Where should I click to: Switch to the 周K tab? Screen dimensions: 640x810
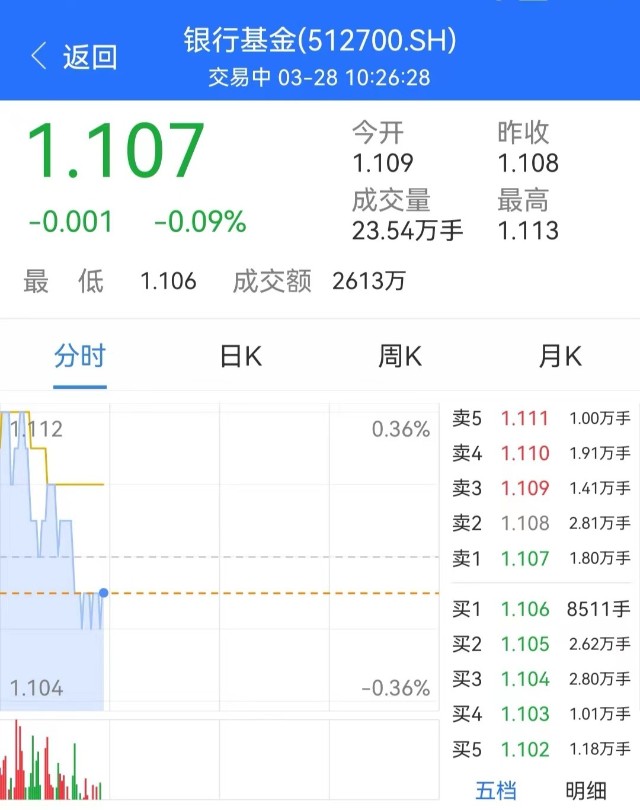pos(400,356)
